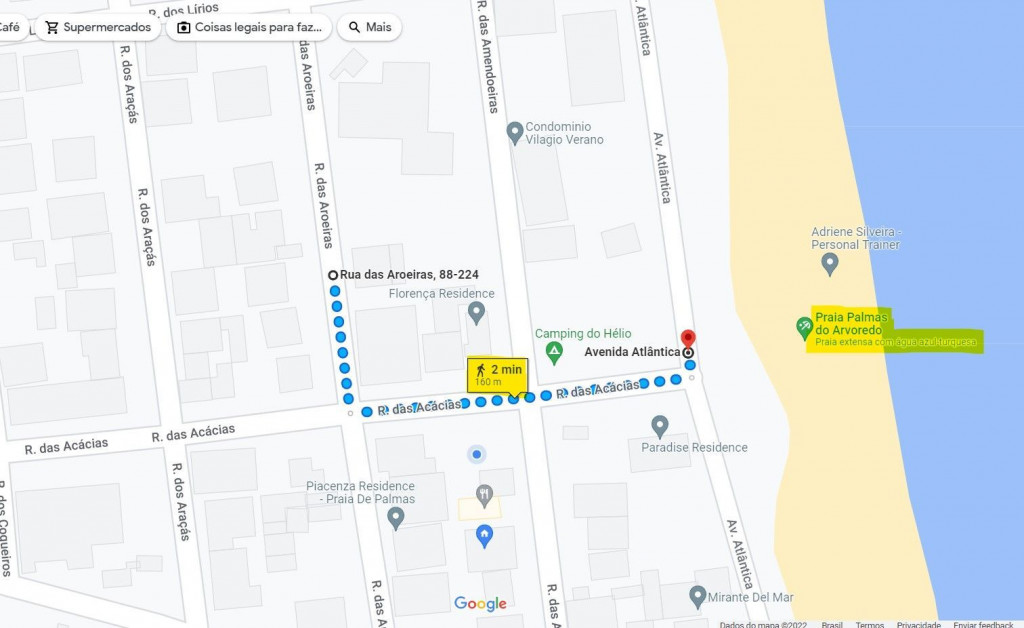Open the Privacidade link
The width and height of the screenshot is (1024, 628).
[x=918, y=624]
